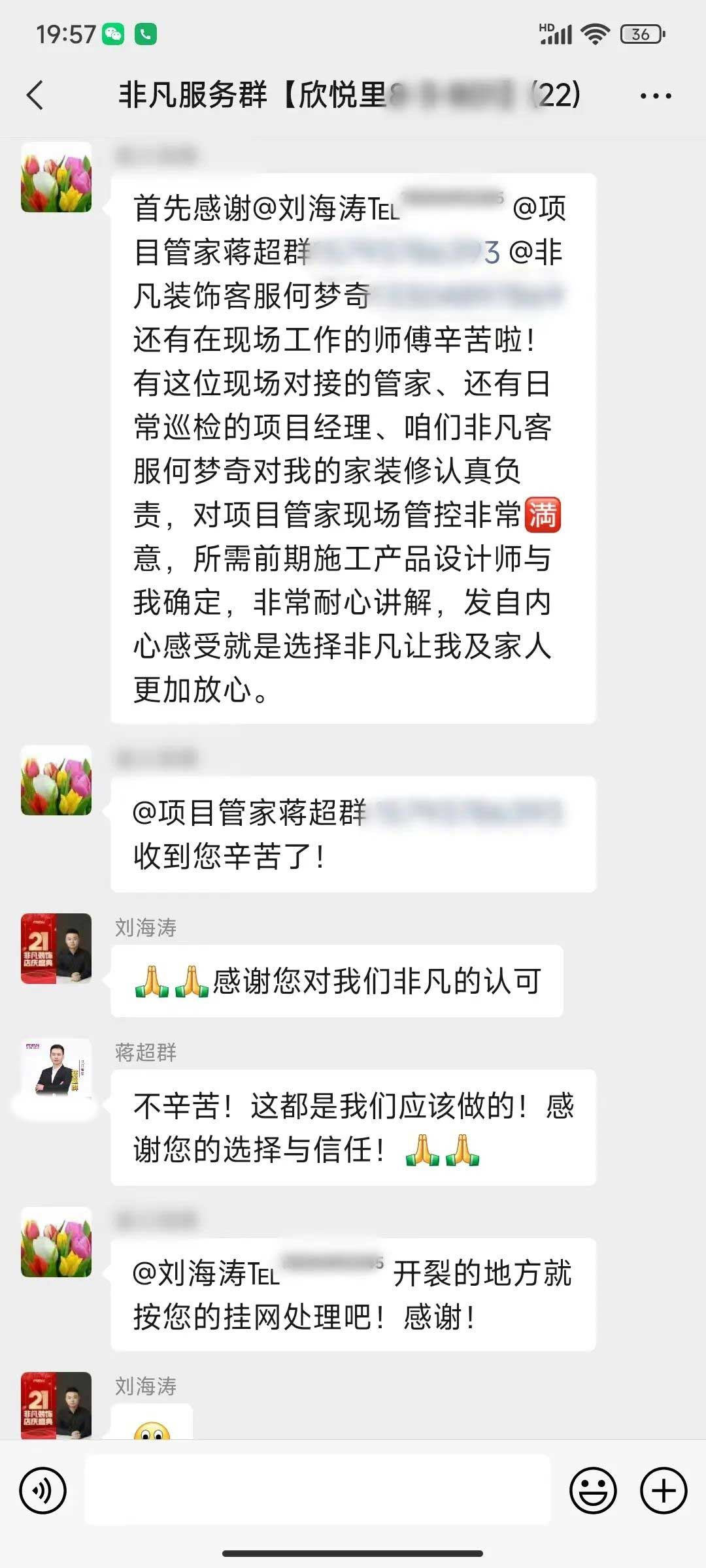Tap tulip avatar beside the long thank-you message
Viewport: 706px width, 1568px height.
click(x=56, y=177)
